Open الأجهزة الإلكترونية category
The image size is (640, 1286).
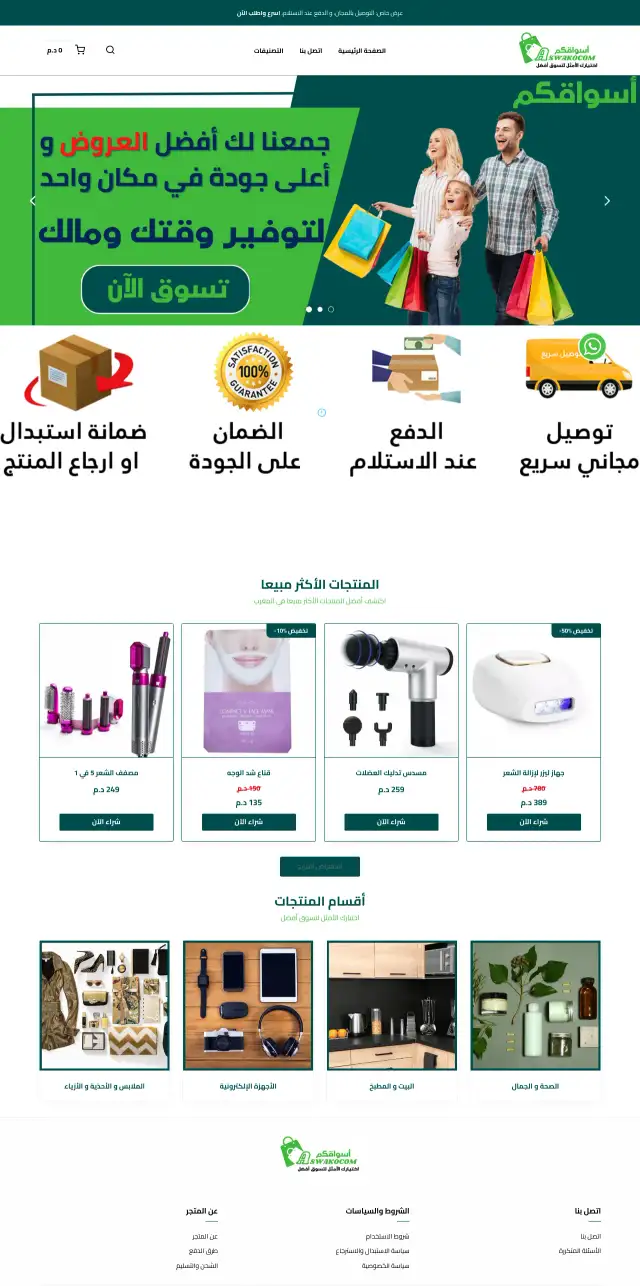pos(248,1085)
